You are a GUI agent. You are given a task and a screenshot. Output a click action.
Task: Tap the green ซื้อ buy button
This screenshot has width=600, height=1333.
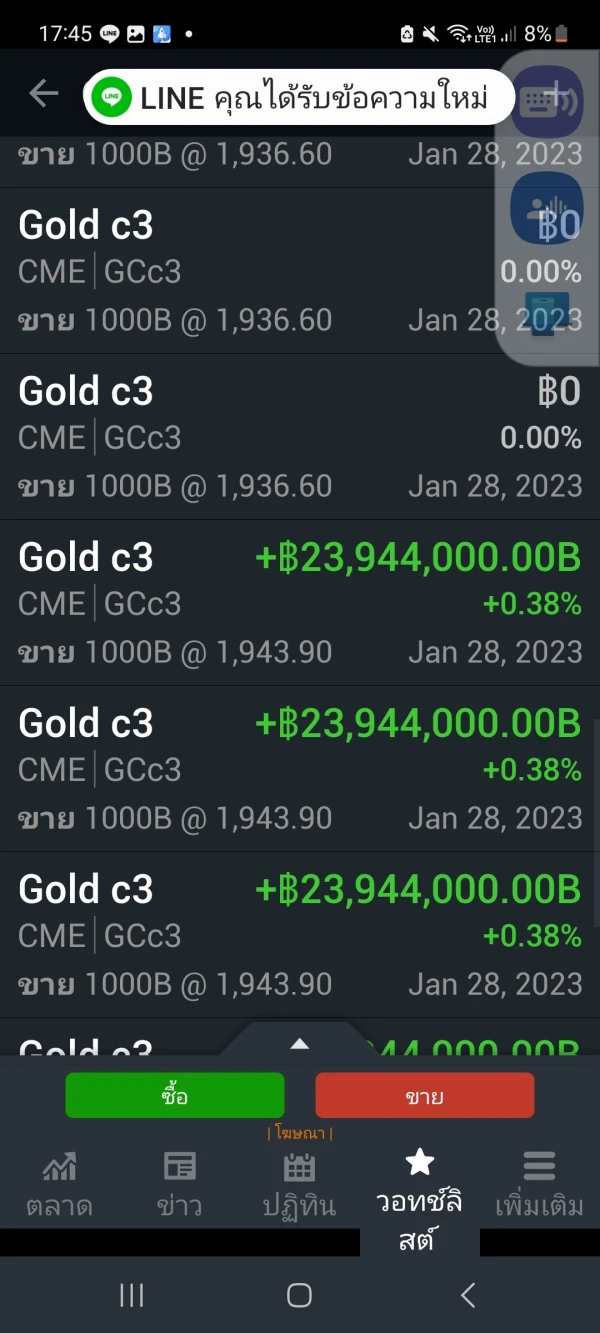point(175,1096)
